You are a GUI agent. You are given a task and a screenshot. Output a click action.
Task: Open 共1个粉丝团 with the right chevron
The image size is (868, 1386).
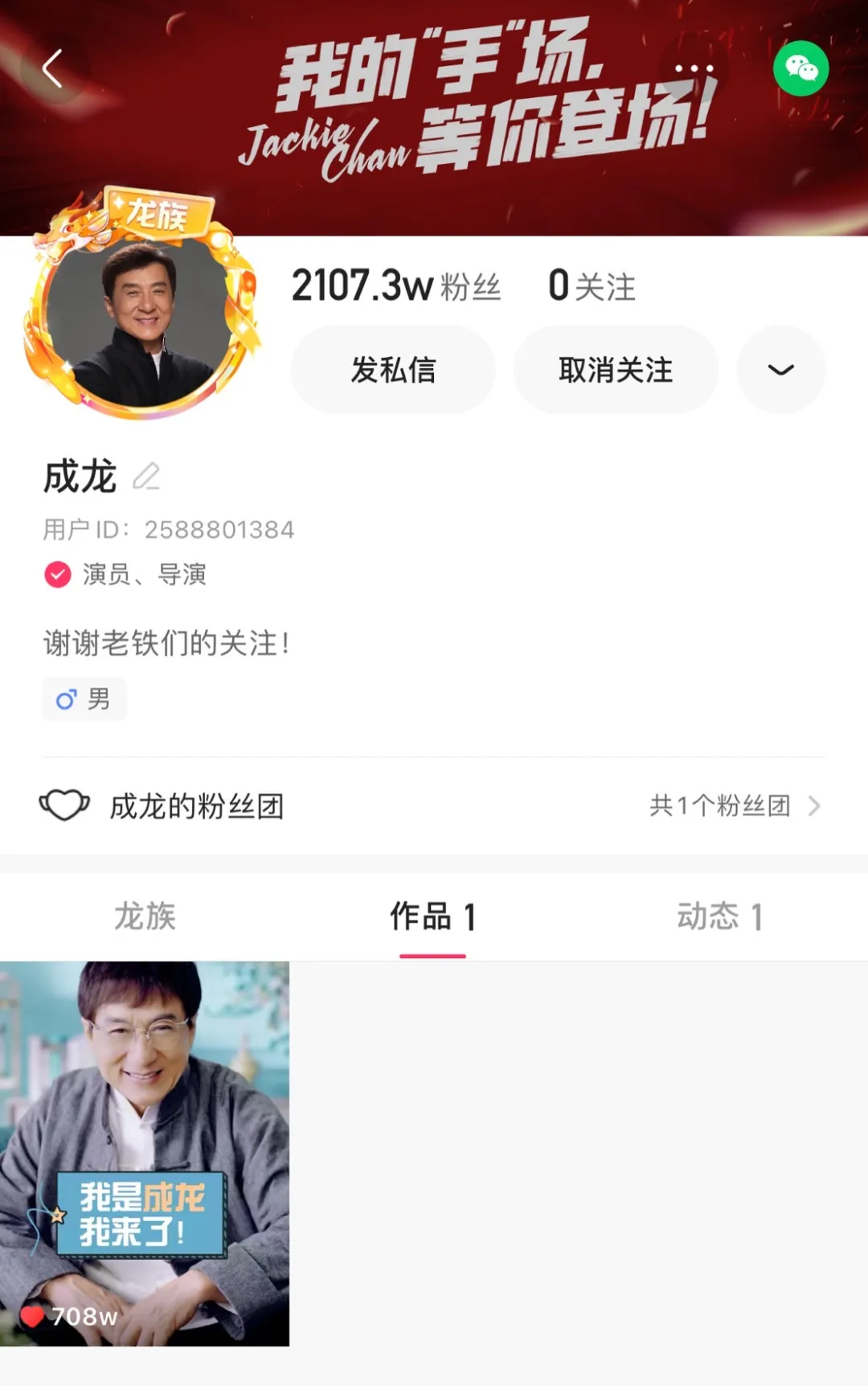[x=817, y=805]
